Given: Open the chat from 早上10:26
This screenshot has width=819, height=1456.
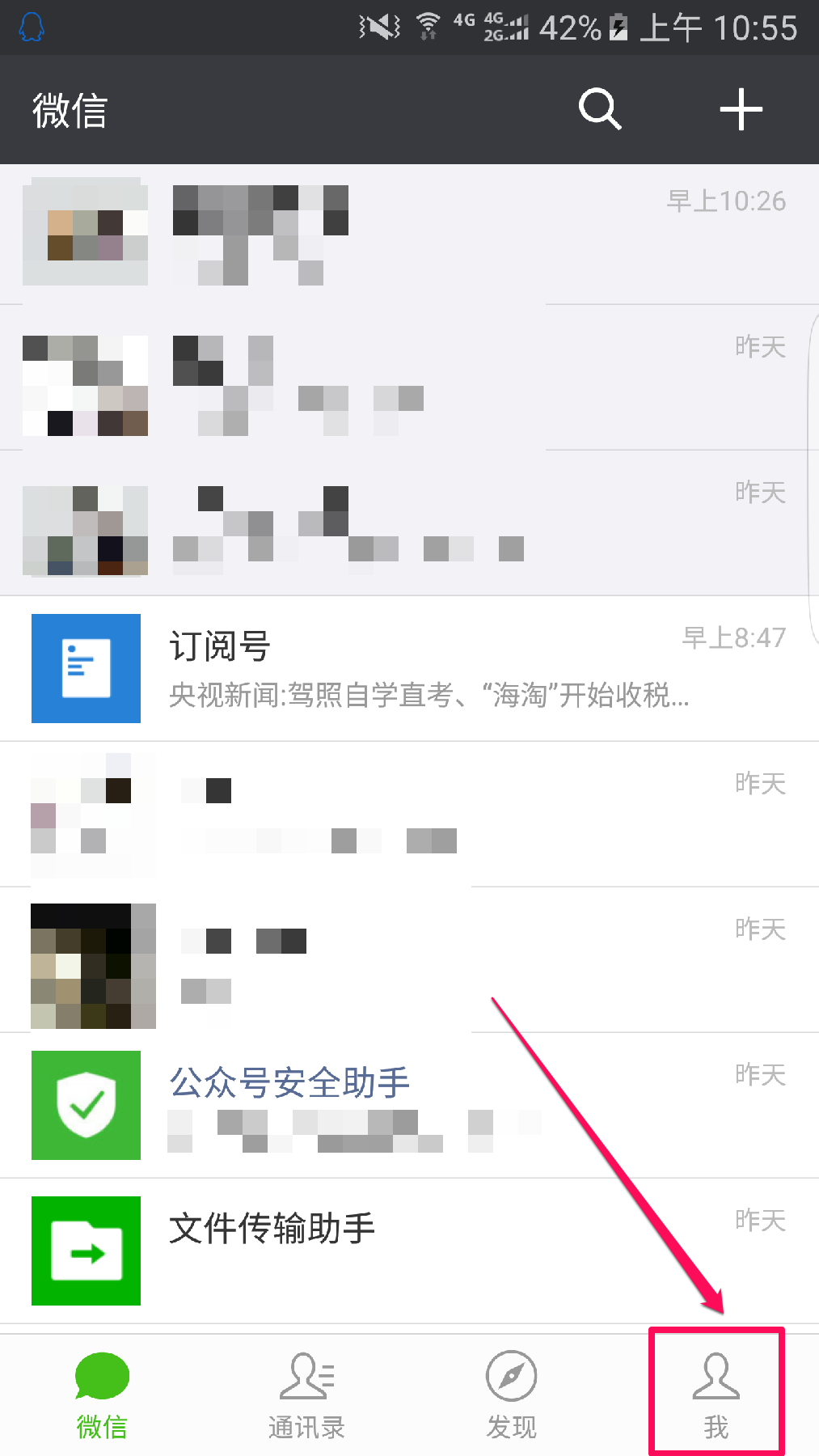Looking at the screenshot, I should tap(409, 233).
